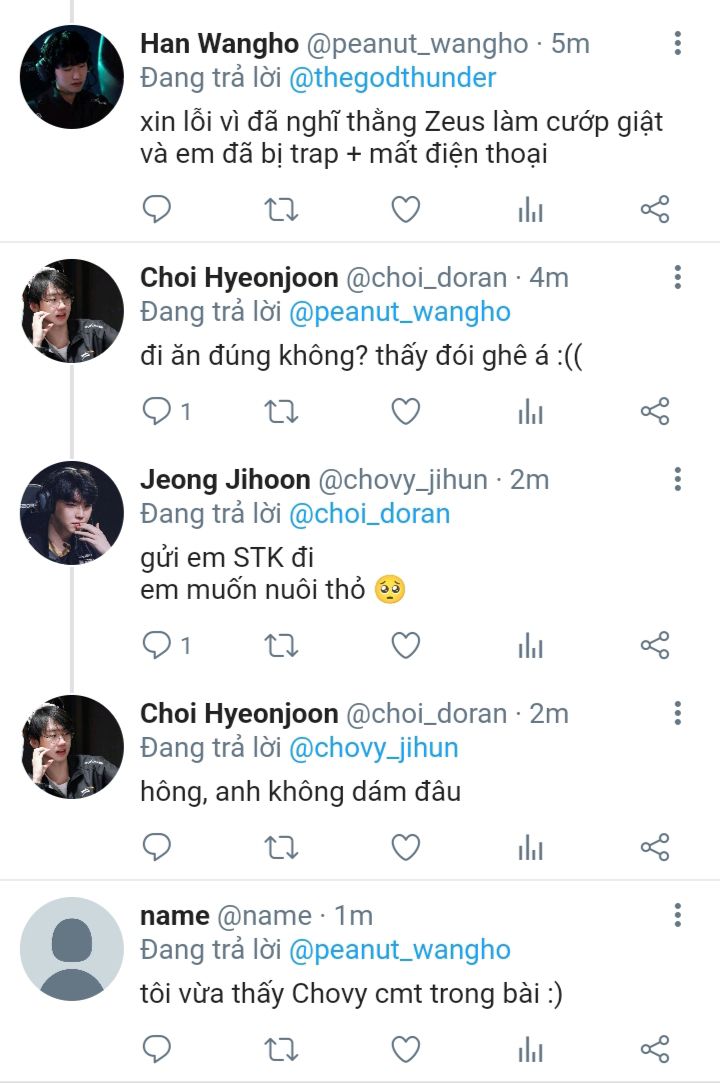The height and width of the screenshot is (1083, 720).
Task: Like Han Wangho's tweet
Action: 404,209
